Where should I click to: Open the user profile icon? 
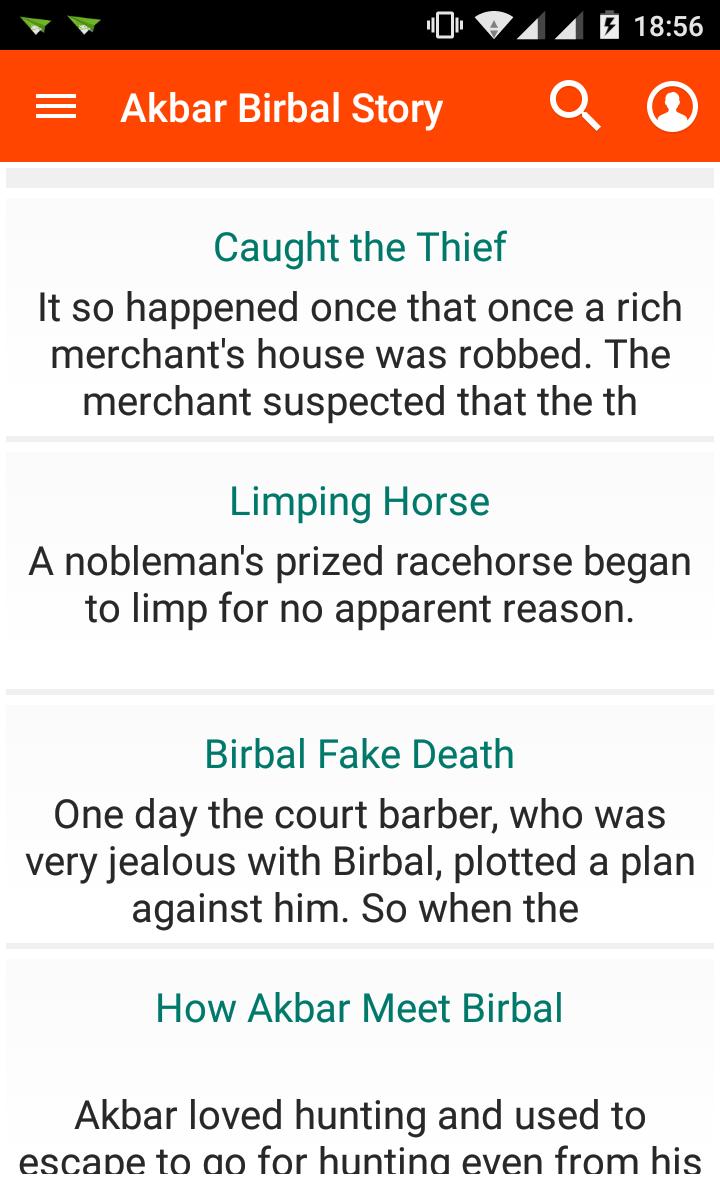pyautogui.click(x=672, y=107)
